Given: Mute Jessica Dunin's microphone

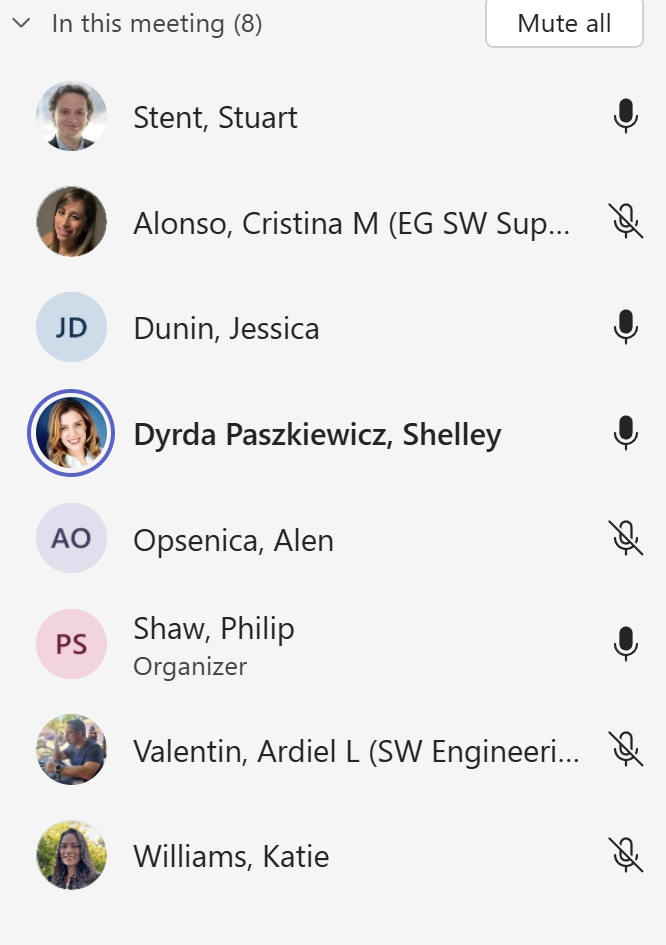Looking at the screenshot, I should coord(625,328).
